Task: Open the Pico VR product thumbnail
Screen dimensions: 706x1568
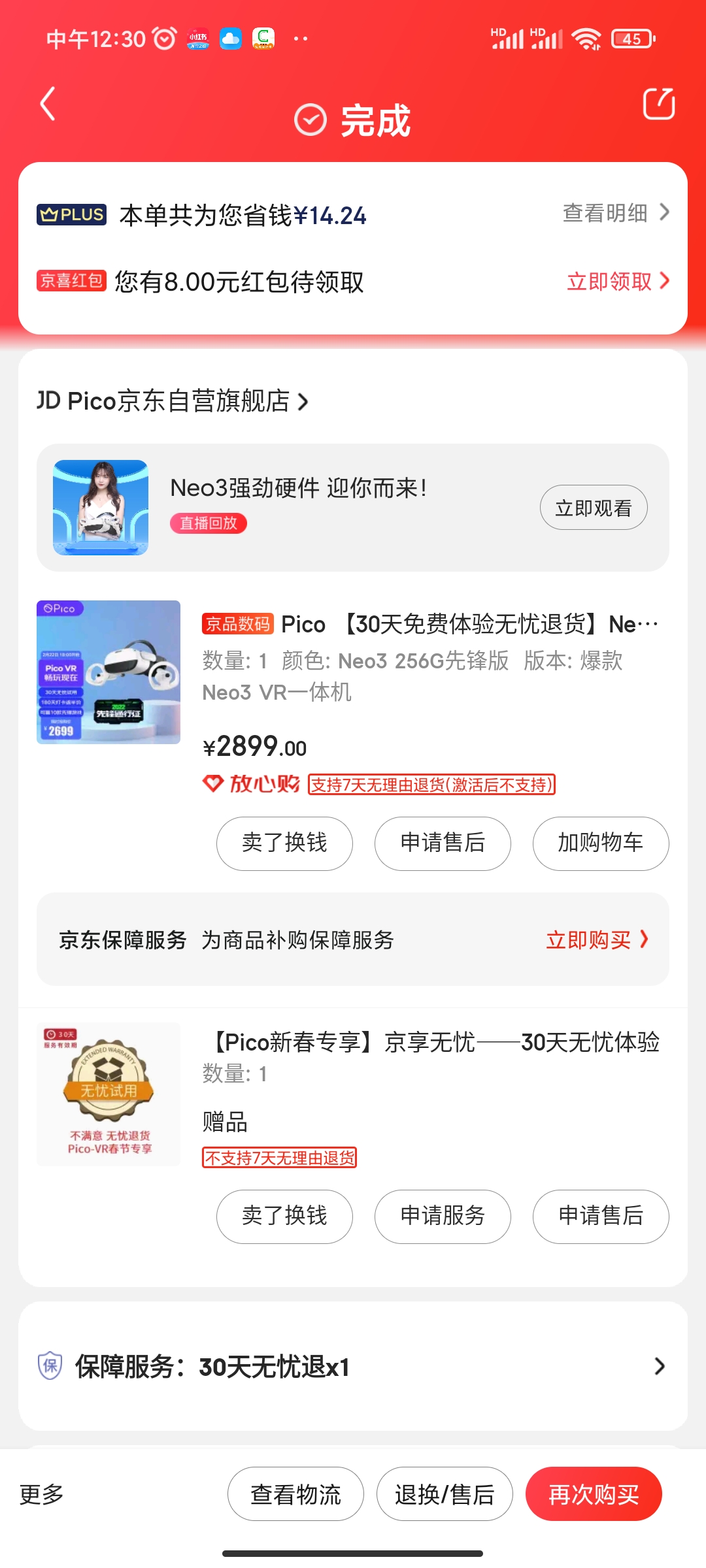Action: (108, 673)
